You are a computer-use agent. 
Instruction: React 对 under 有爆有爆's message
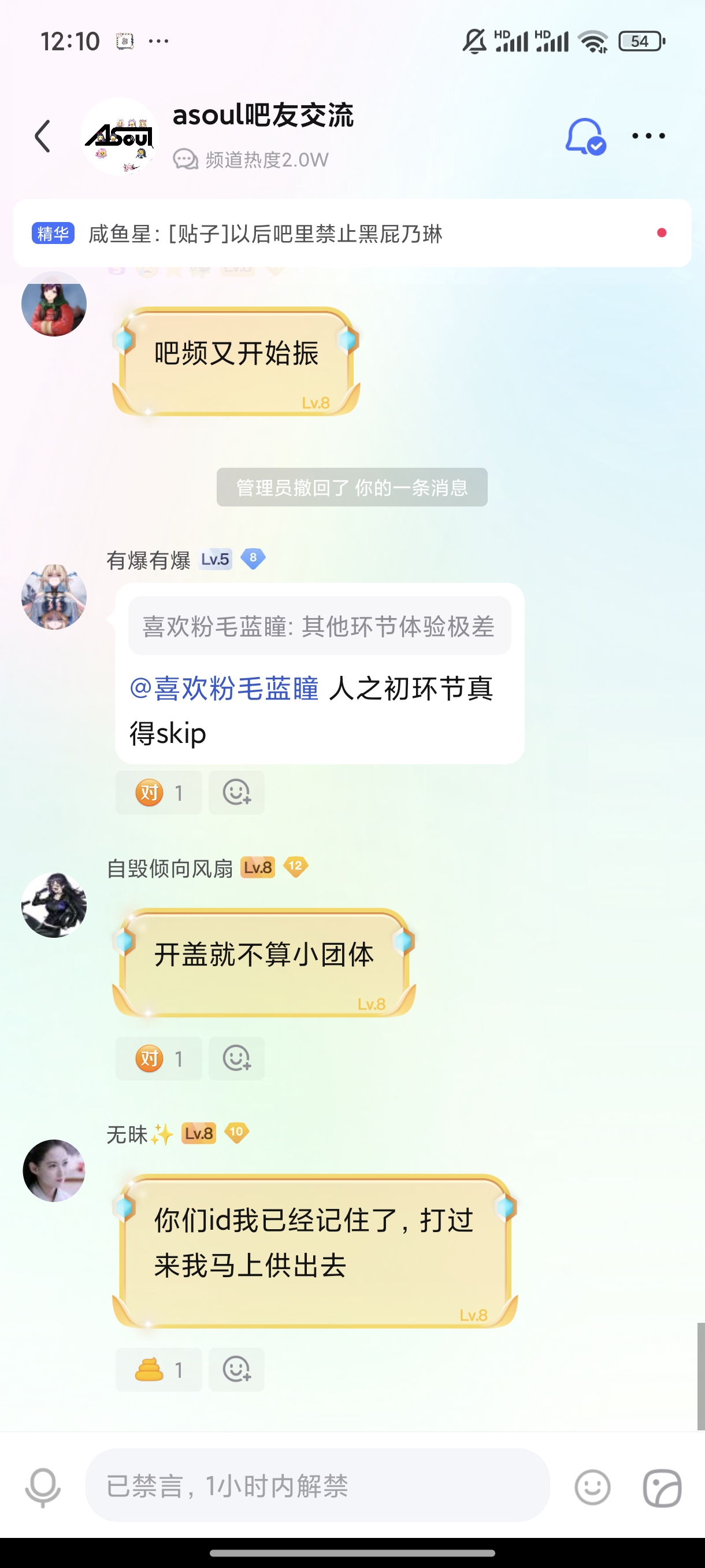click(x=159, y=793)
